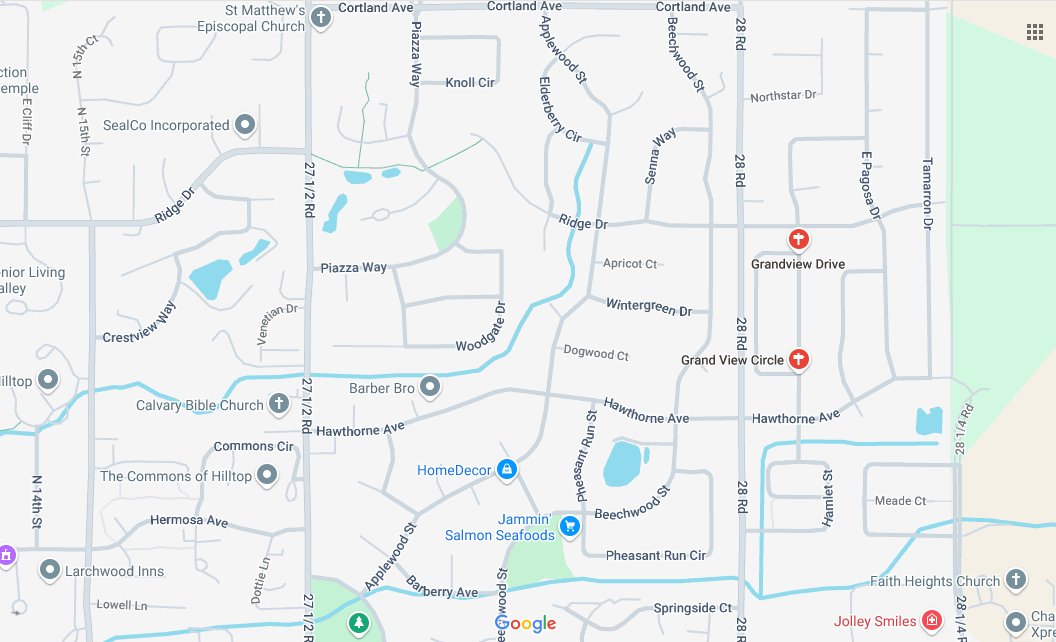Open the Grandview Drive bus stop marker
This screenshot has height=642, width=1056.
tap(798, 239)
